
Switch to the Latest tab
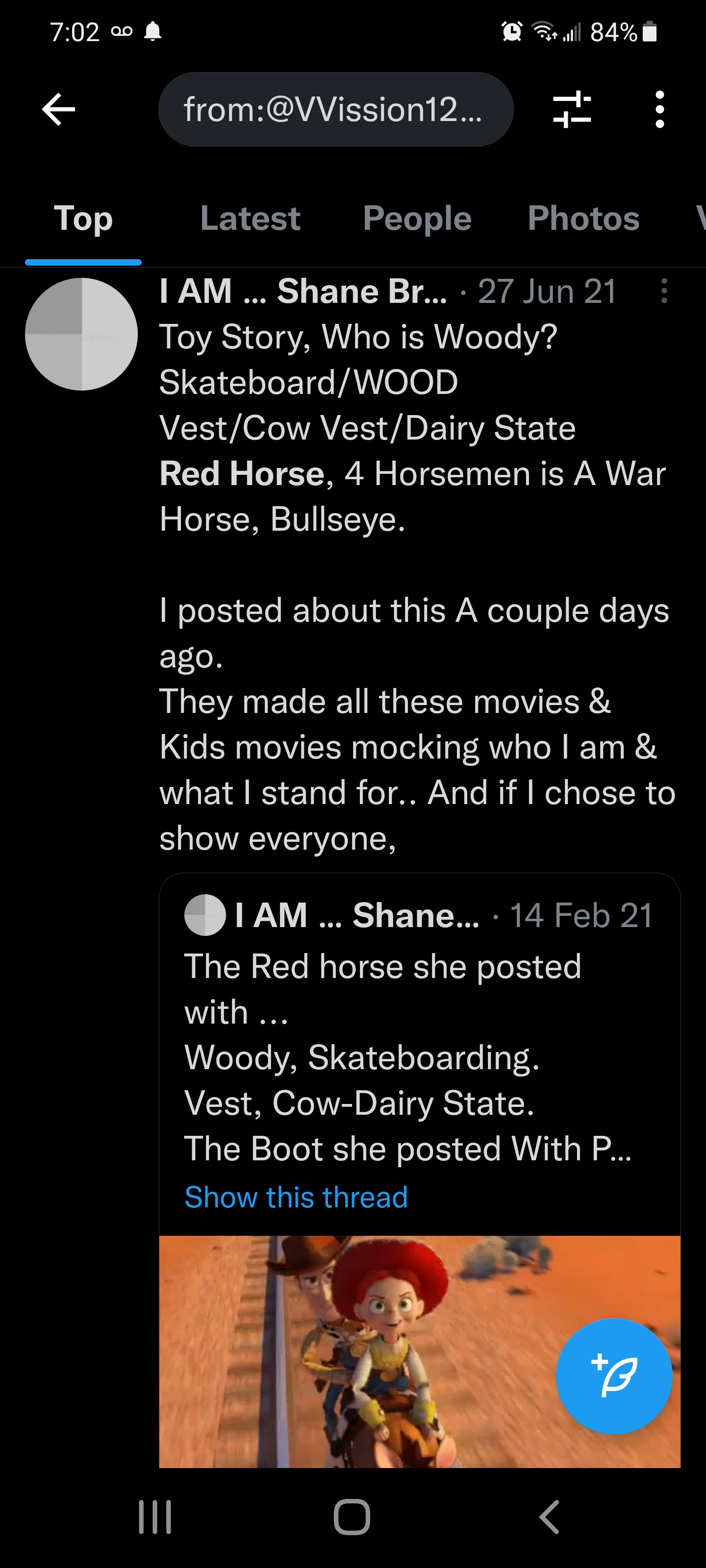(250, 219)
